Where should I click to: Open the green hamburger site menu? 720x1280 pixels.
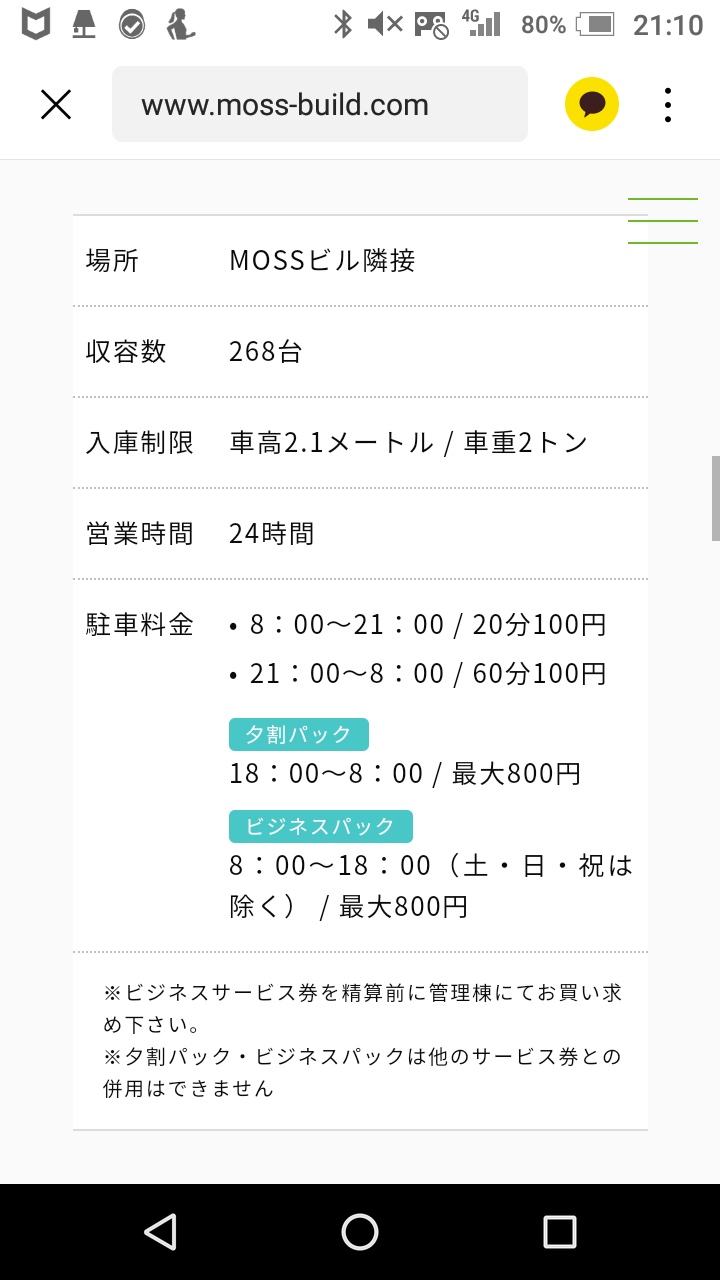click(x=663, y=221)
